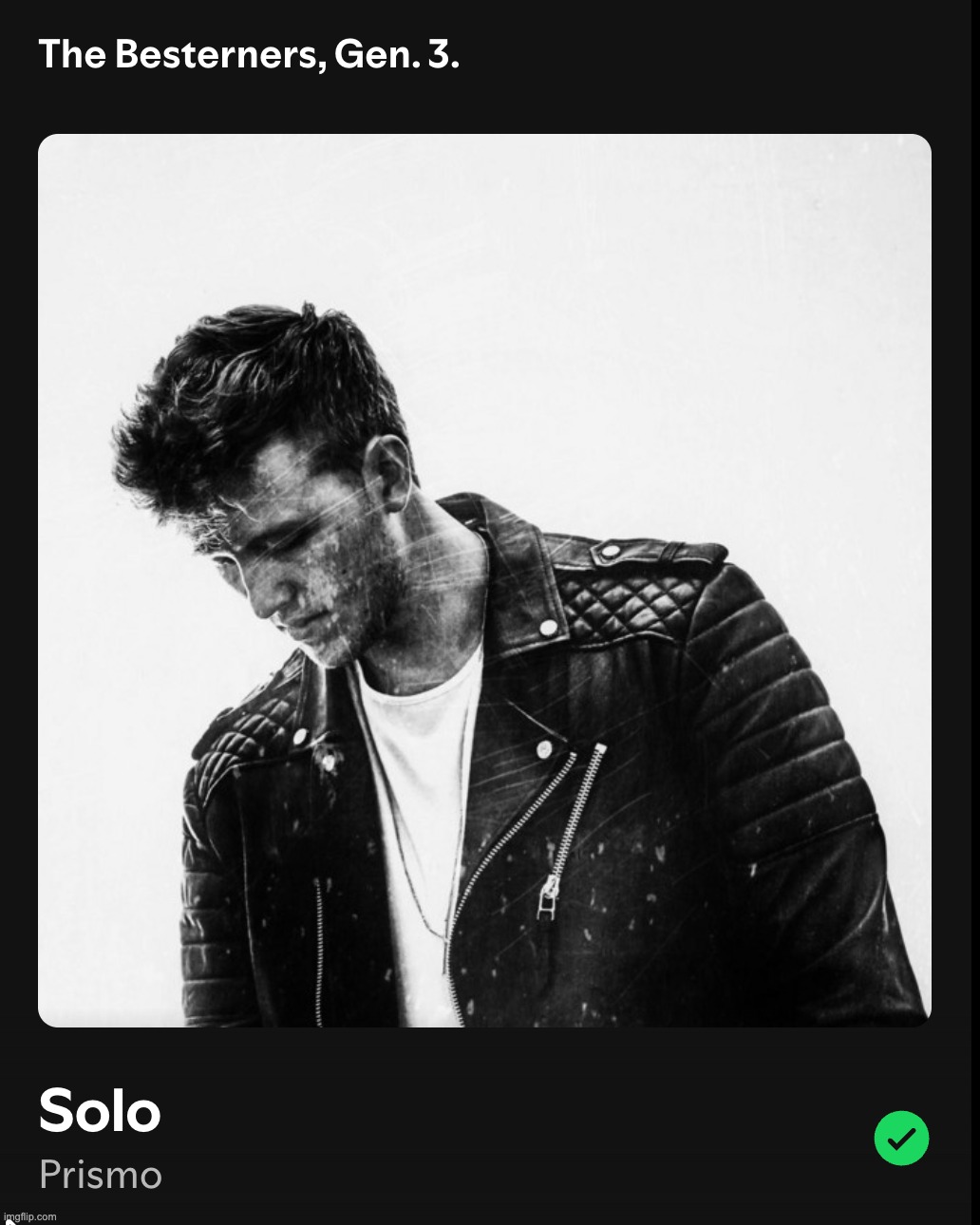The width and height of the screenshot is (980, 1225).
Task: Open the song title Solo
Action: click(100, 1110)
